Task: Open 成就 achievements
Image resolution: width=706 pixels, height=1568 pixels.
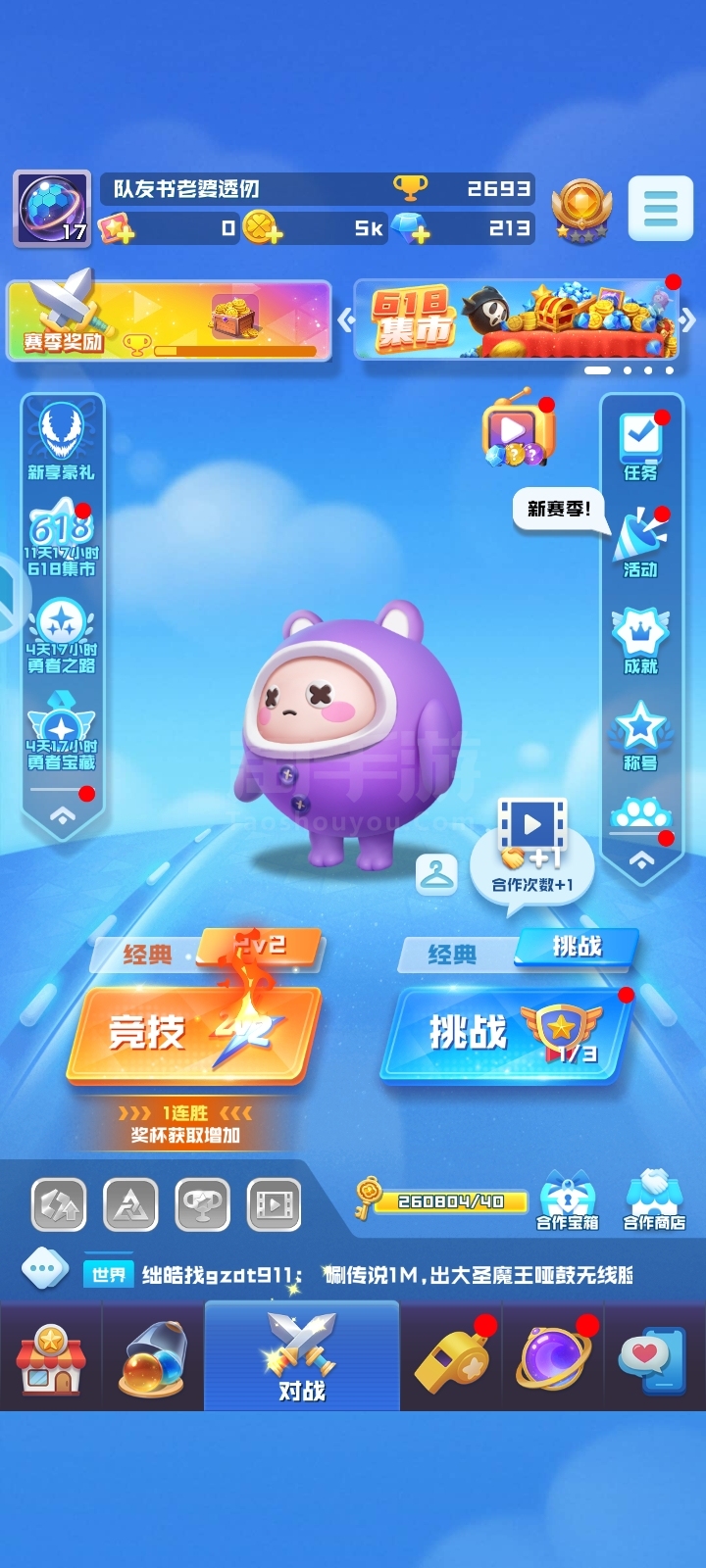Action: (x=641, y=640)
